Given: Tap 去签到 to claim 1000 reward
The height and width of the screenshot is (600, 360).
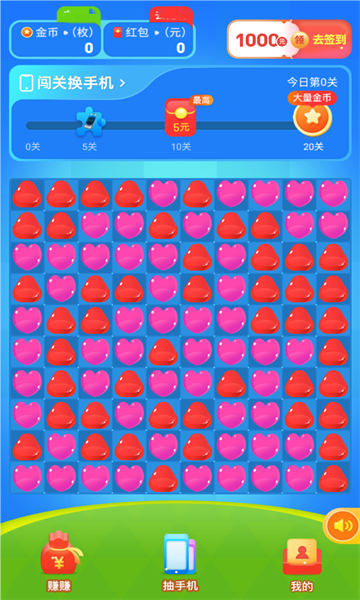Looking at the screenshot, I should [290, 39].
